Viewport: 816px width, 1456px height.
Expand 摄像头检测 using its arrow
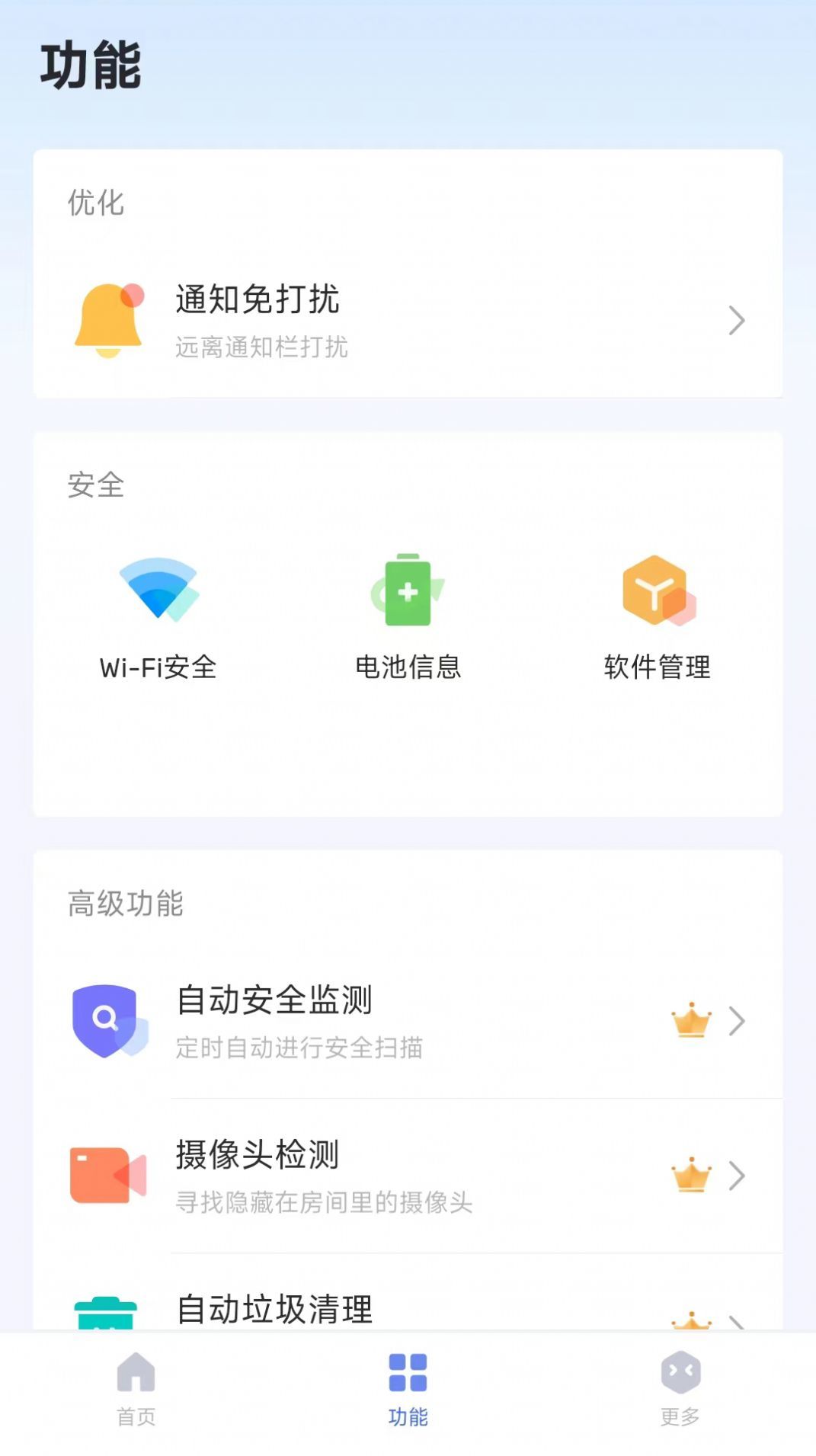click(x=736, y=1176)
